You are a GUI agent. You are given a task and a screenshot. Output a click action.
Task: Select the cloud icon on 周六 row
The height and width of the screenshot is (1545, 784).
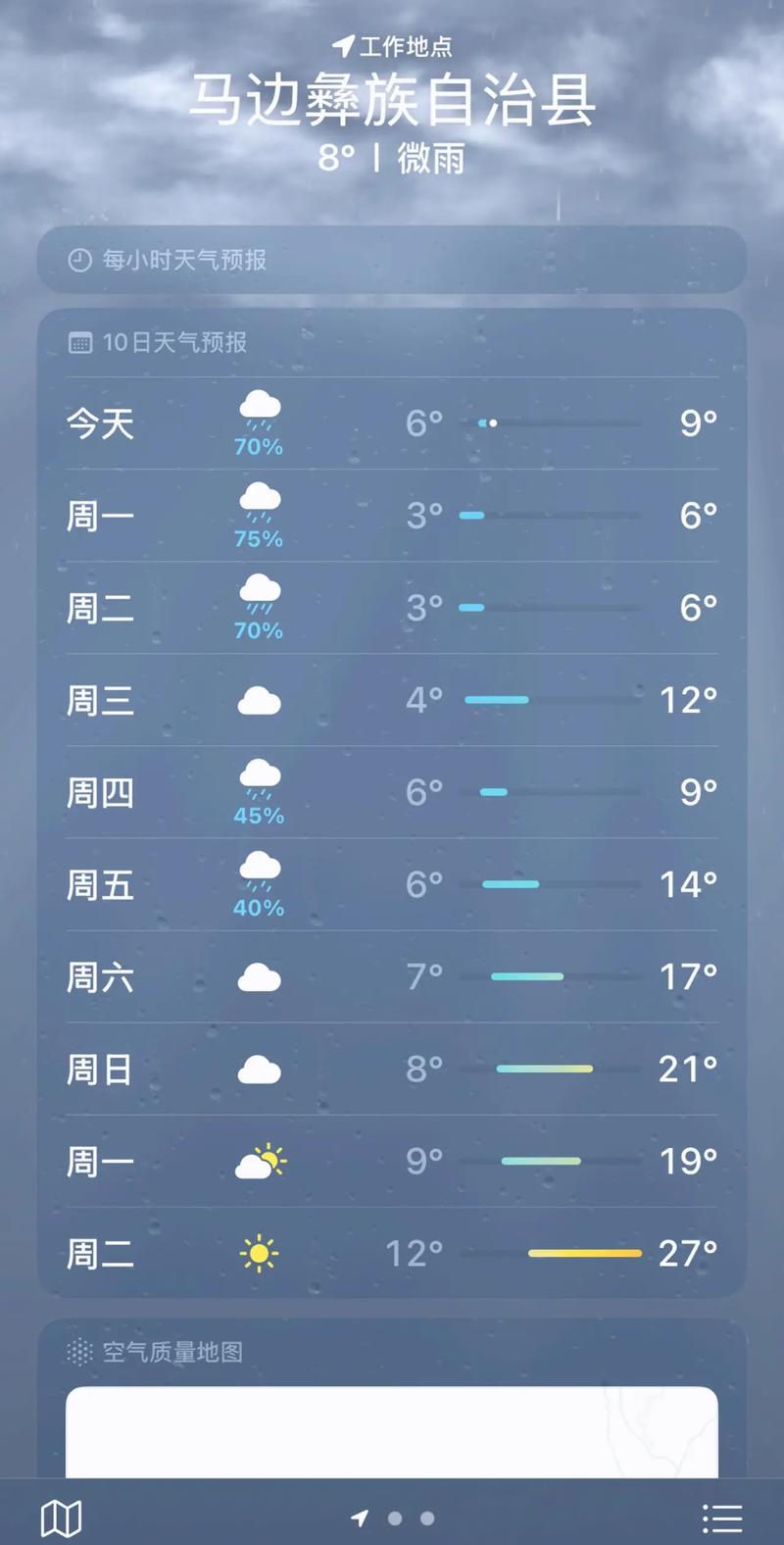pos(259,976)
